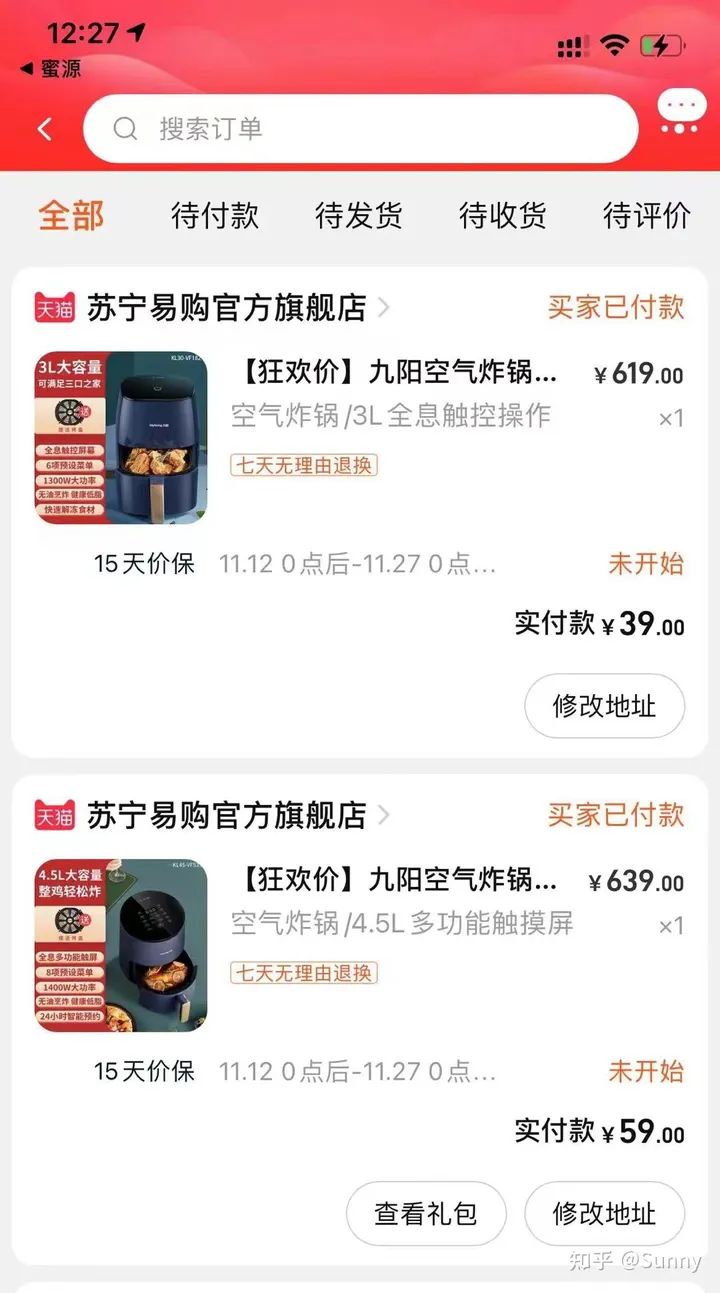The image size is (720, 1293).
Task: Tap the 搜索订单 search box
Action: (360, 129)
